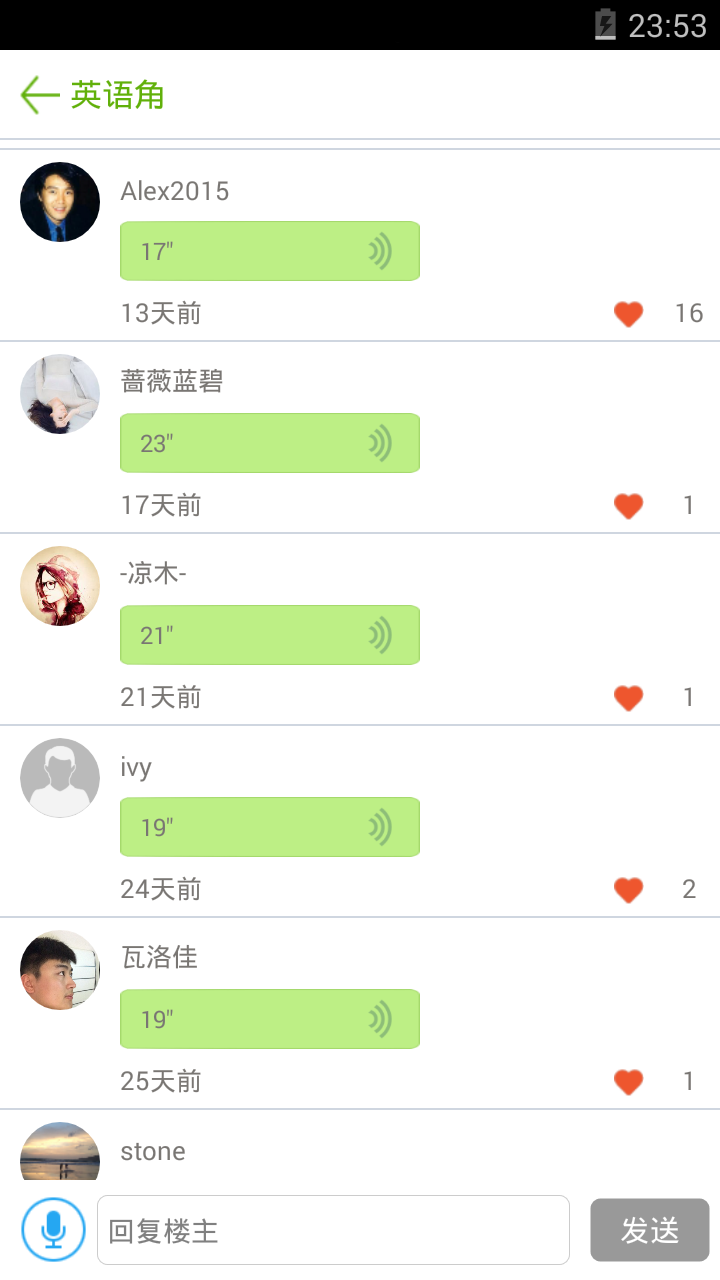
Task: Play 蔷薇蓝碧's 23-second voice message
Action: (269, 443)
